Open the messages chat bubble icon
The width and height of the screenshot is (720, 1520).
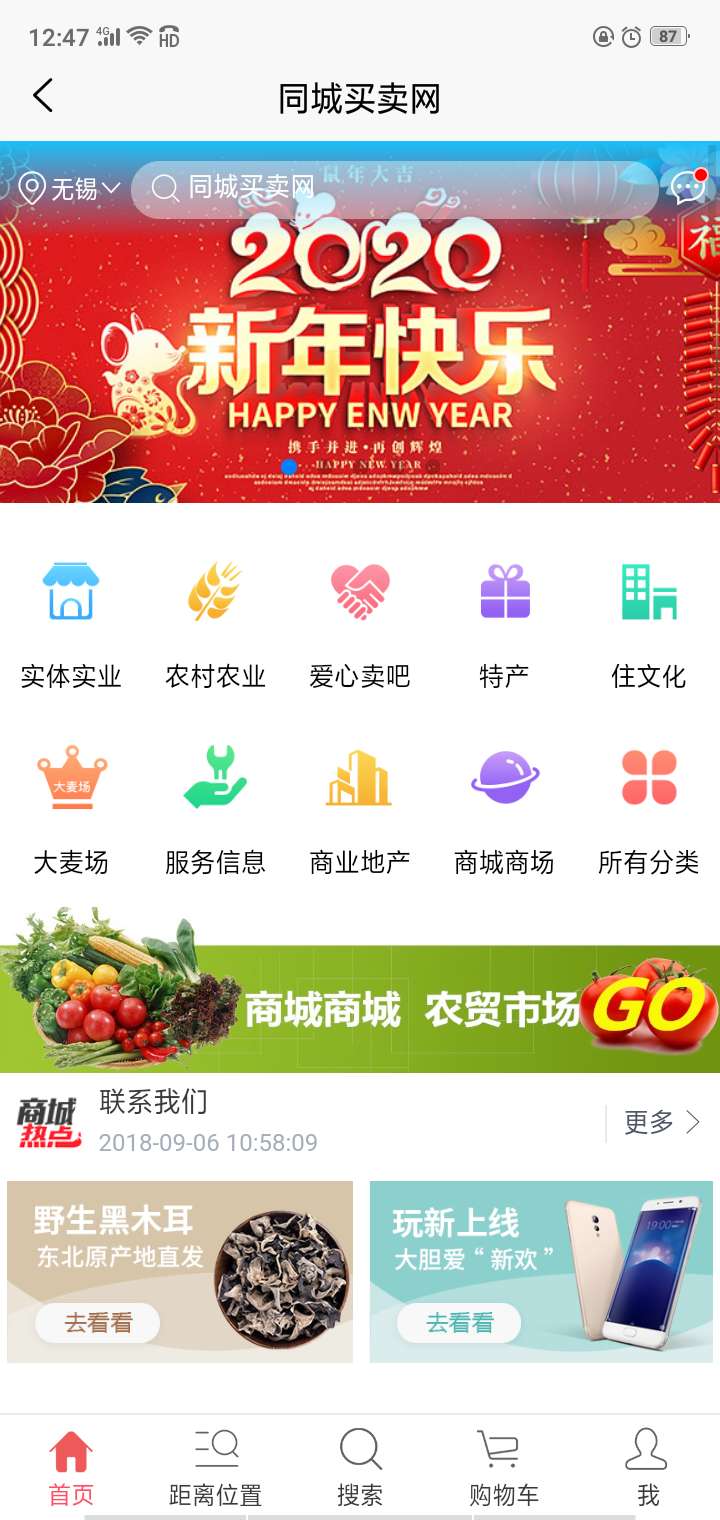tap(687, 188)
